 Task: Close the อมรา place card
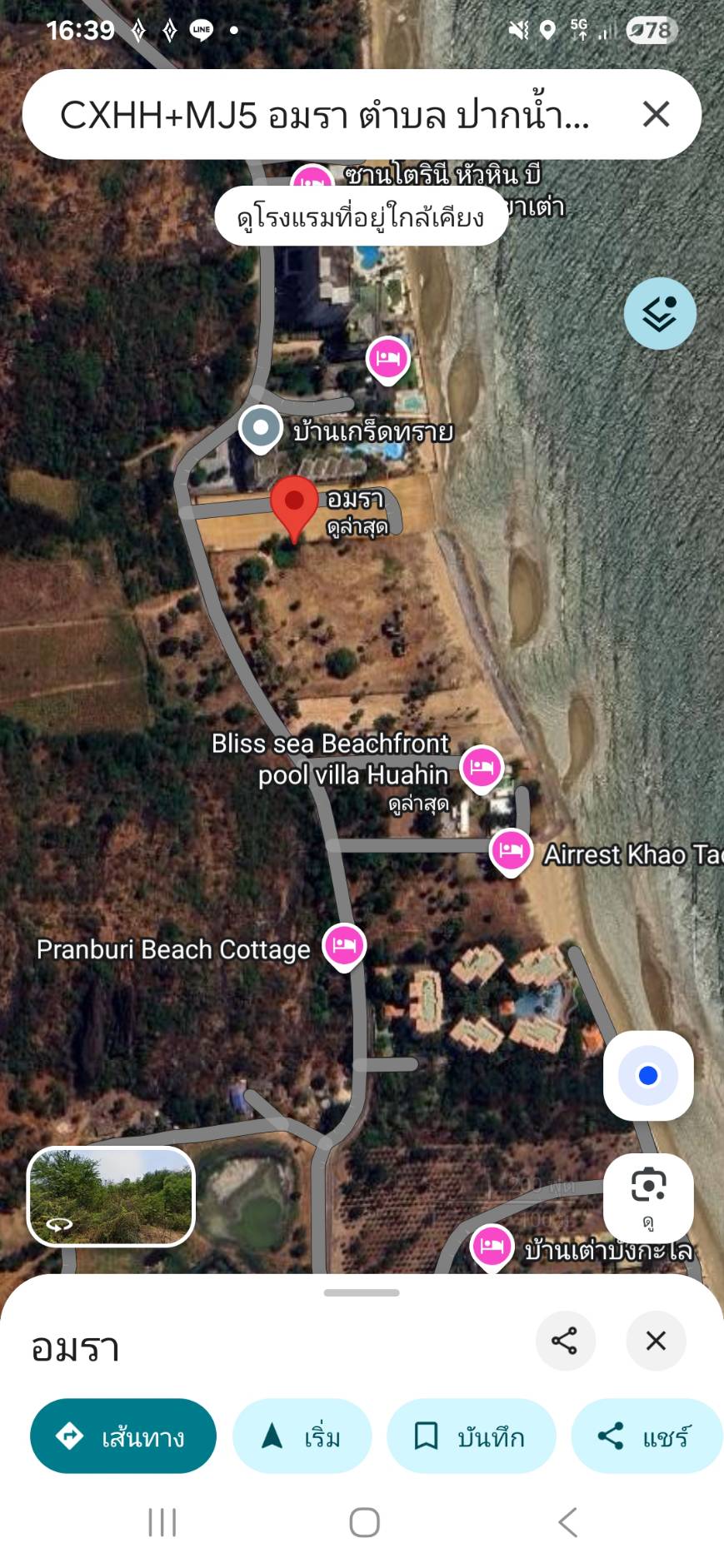(x=656, y=1341)
